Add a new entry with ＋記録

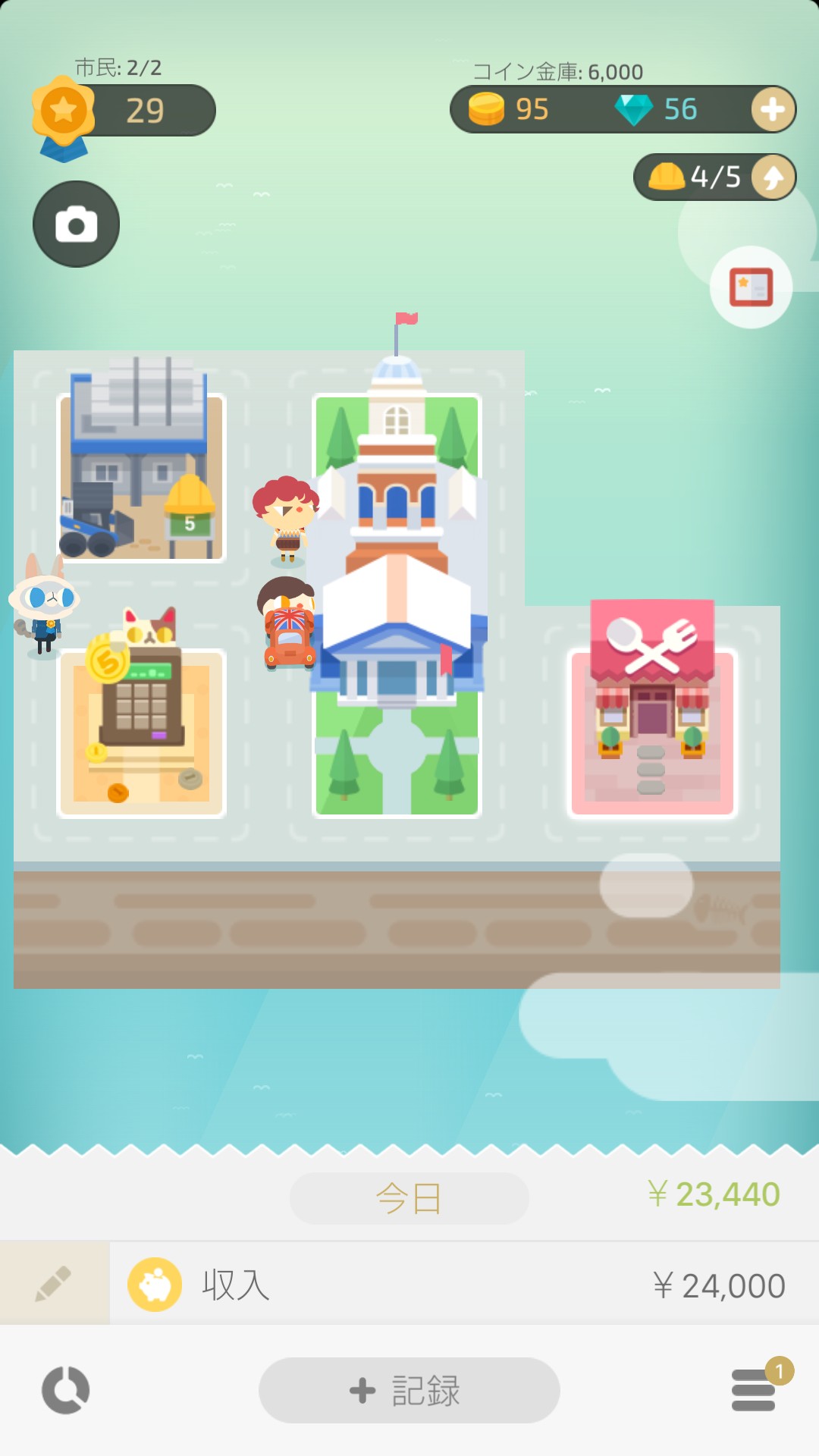(x=409, y=1390)
